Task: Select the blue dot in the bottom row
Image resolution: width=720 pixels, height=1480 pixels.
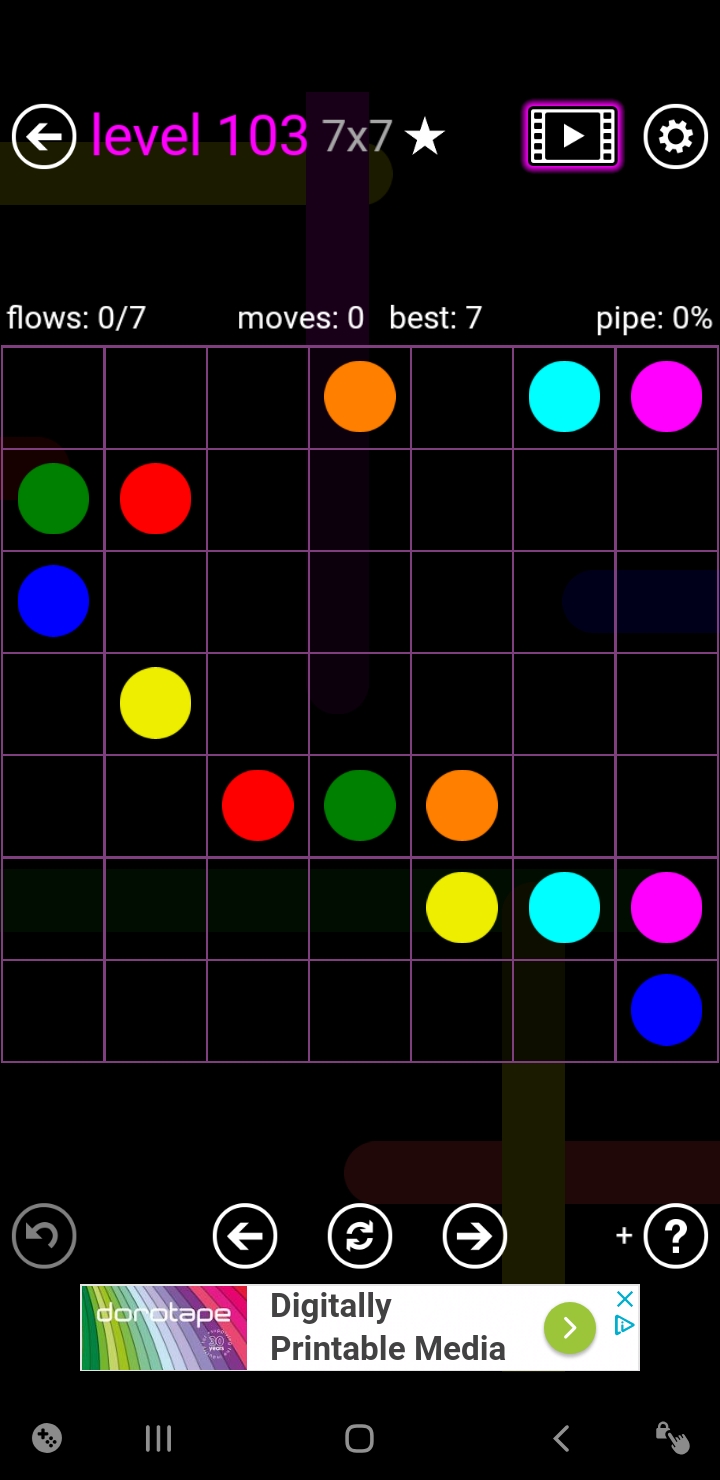Action: (x=666, y=1009)
